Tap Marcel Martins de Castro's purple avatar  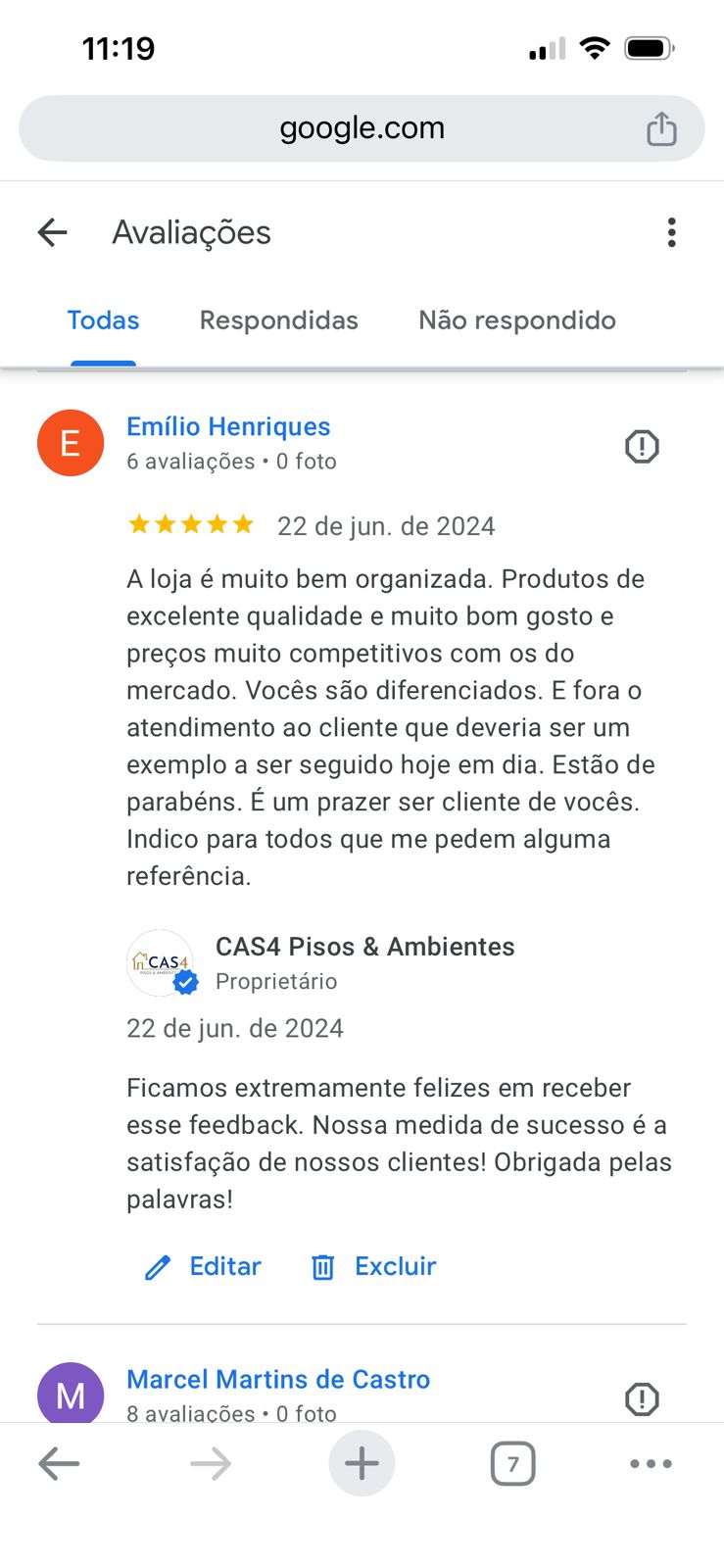coord(69,1394)
